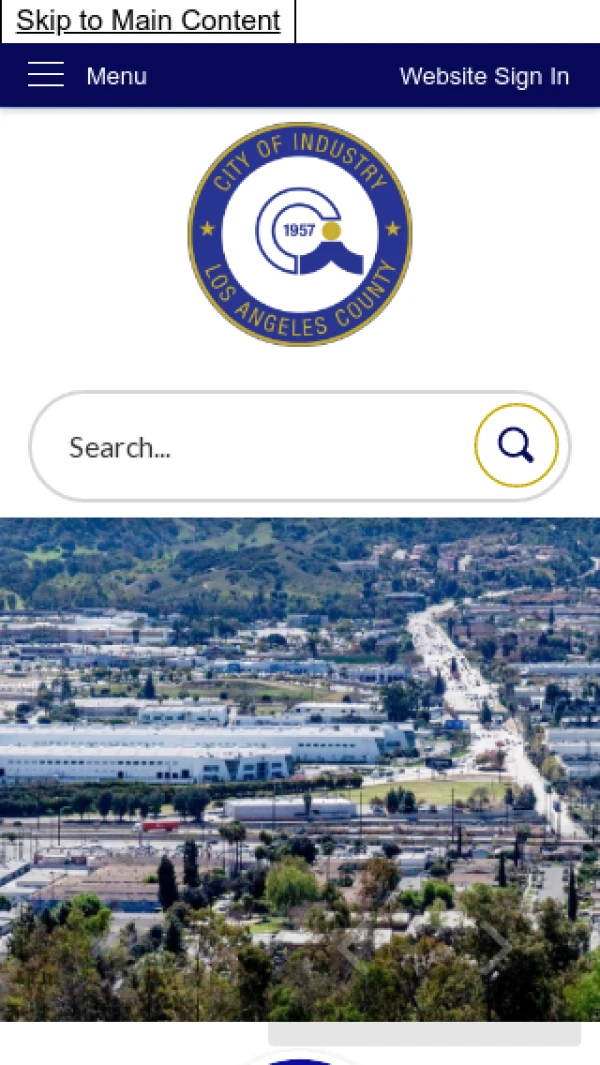Open the City of Industry seal homepage link

pos(300,234)
